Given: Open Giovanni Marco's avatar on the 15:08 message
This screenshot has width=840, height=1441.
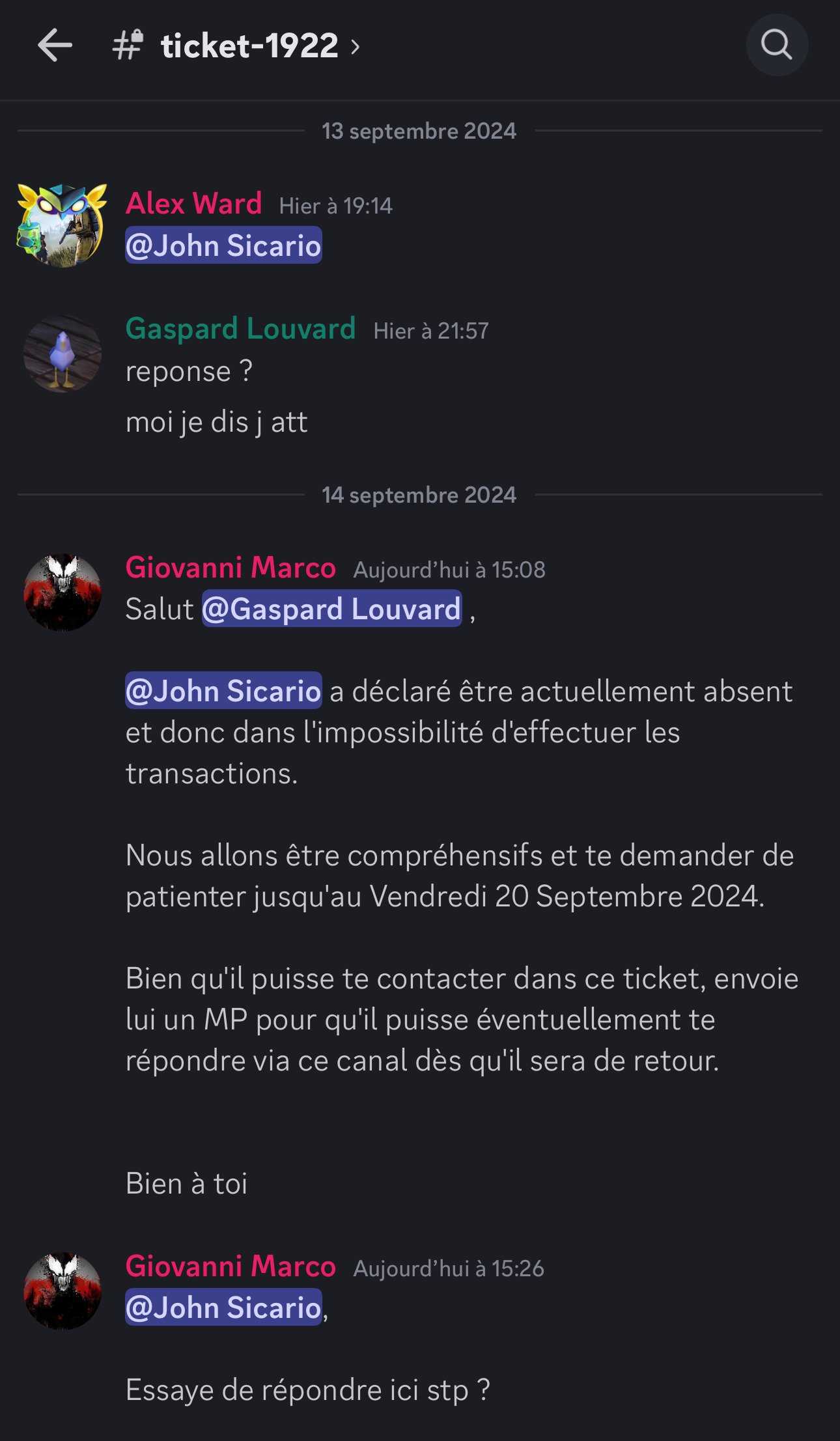Looking at the screenshot, I should tap(63, 593).
